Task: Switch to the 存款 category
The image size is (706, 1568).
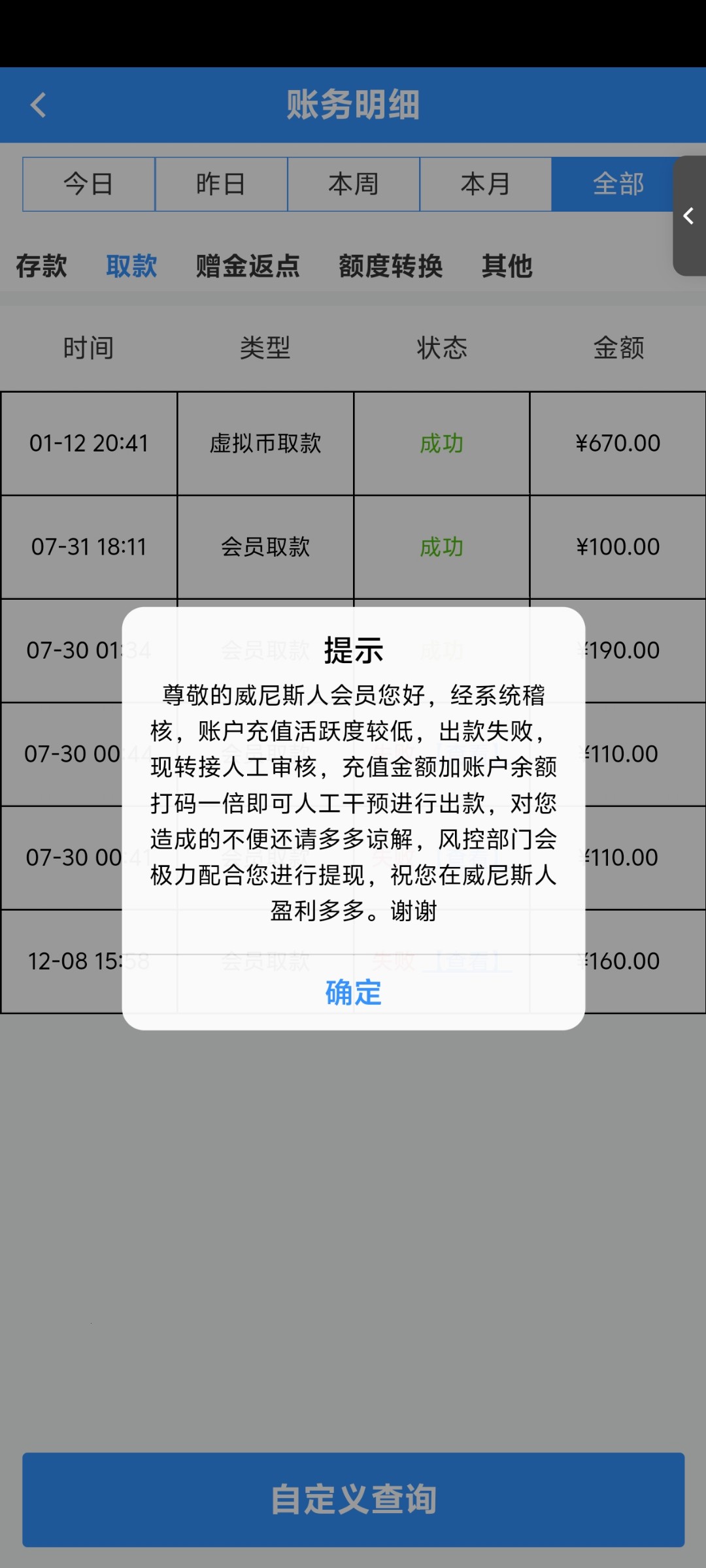Action: [x=41, y=266]
